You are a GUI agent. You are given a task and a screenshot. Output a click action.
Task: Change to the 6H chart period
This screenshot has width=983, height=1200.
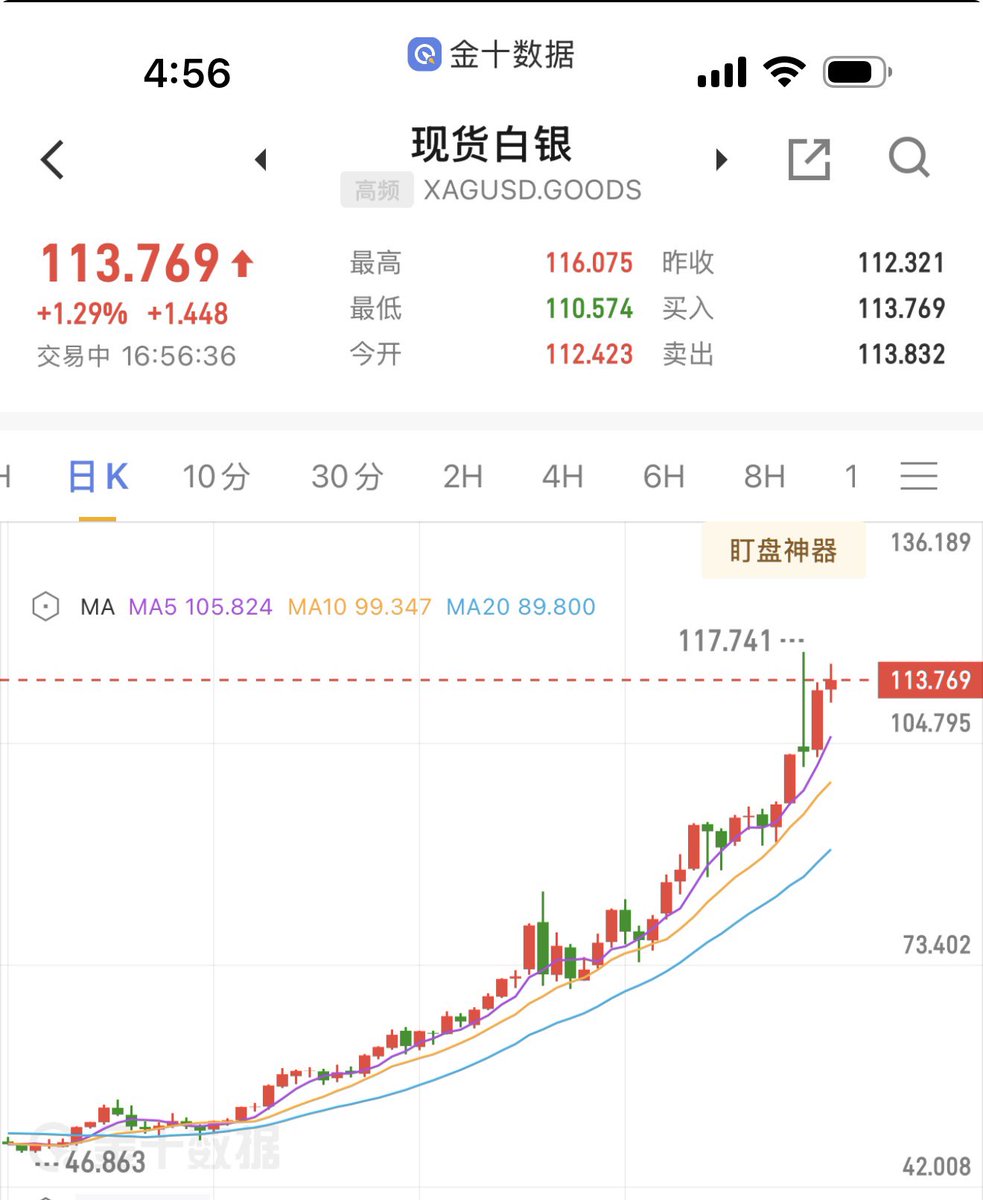click(x=664, y=477)
